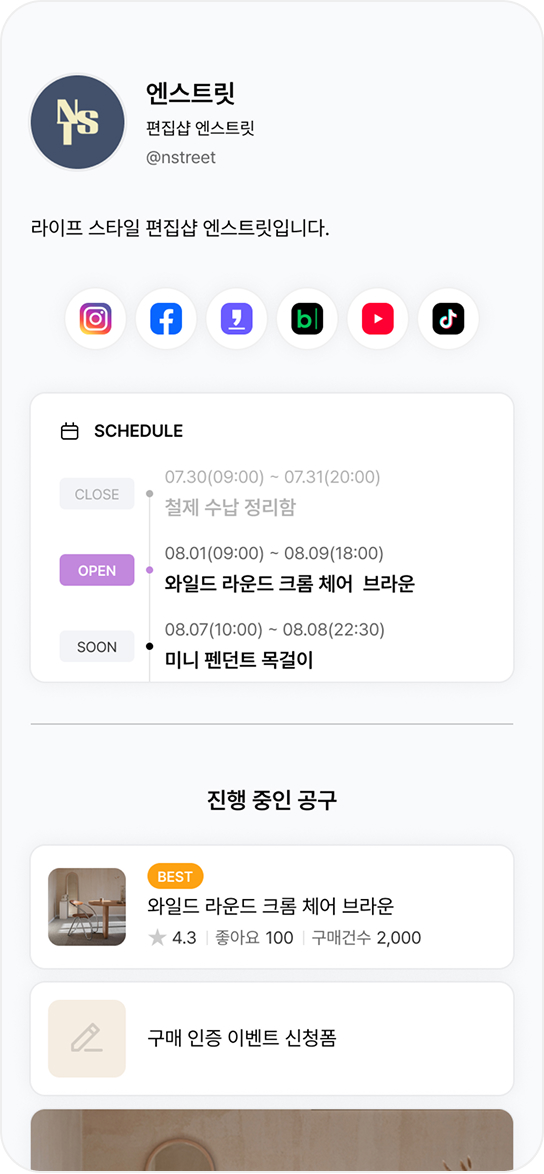
Task: Tap the 엔스트릿 profile avatar
Action: (77, 121)
